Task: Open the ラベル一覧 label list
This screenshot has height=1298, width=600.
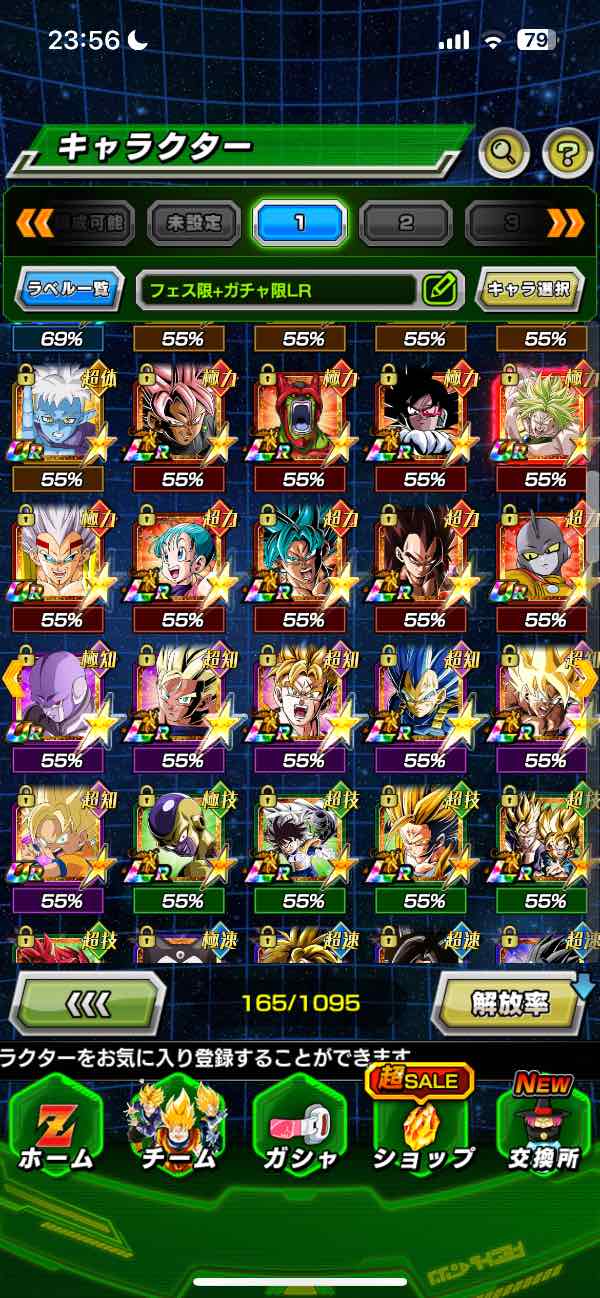Action: (70, 291)
